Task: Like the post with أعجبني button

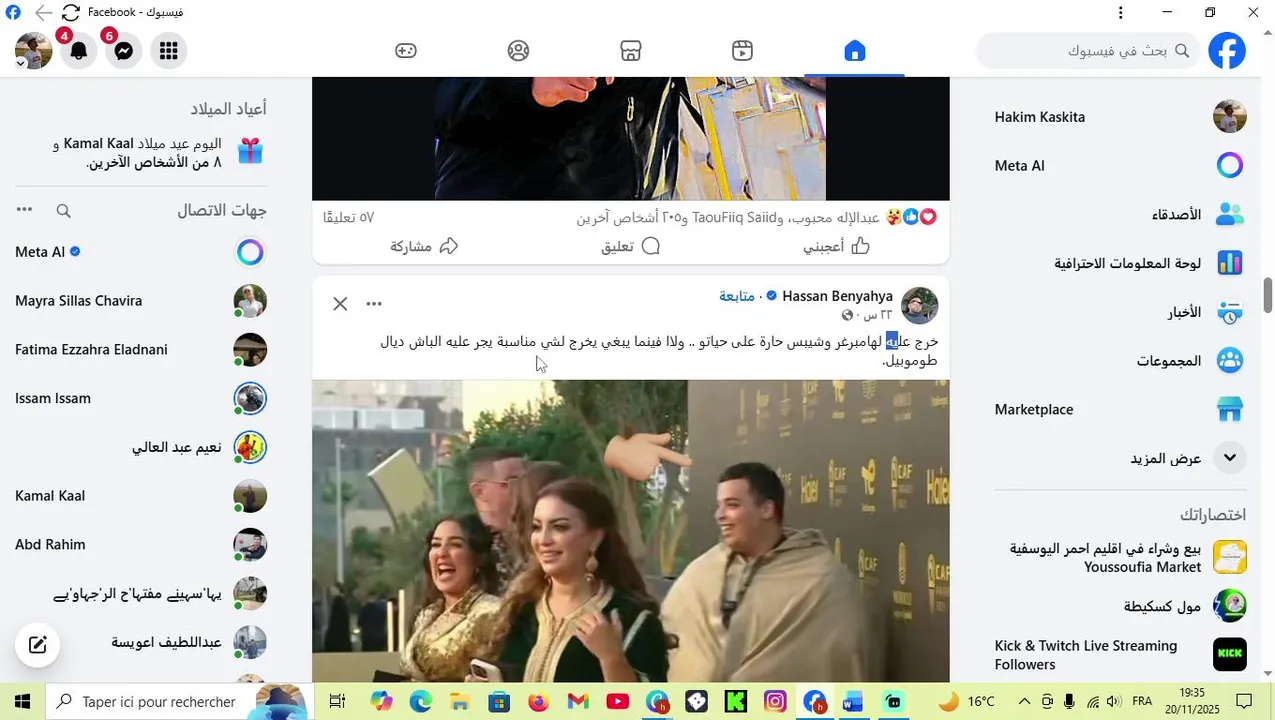Action: [836, 246]
